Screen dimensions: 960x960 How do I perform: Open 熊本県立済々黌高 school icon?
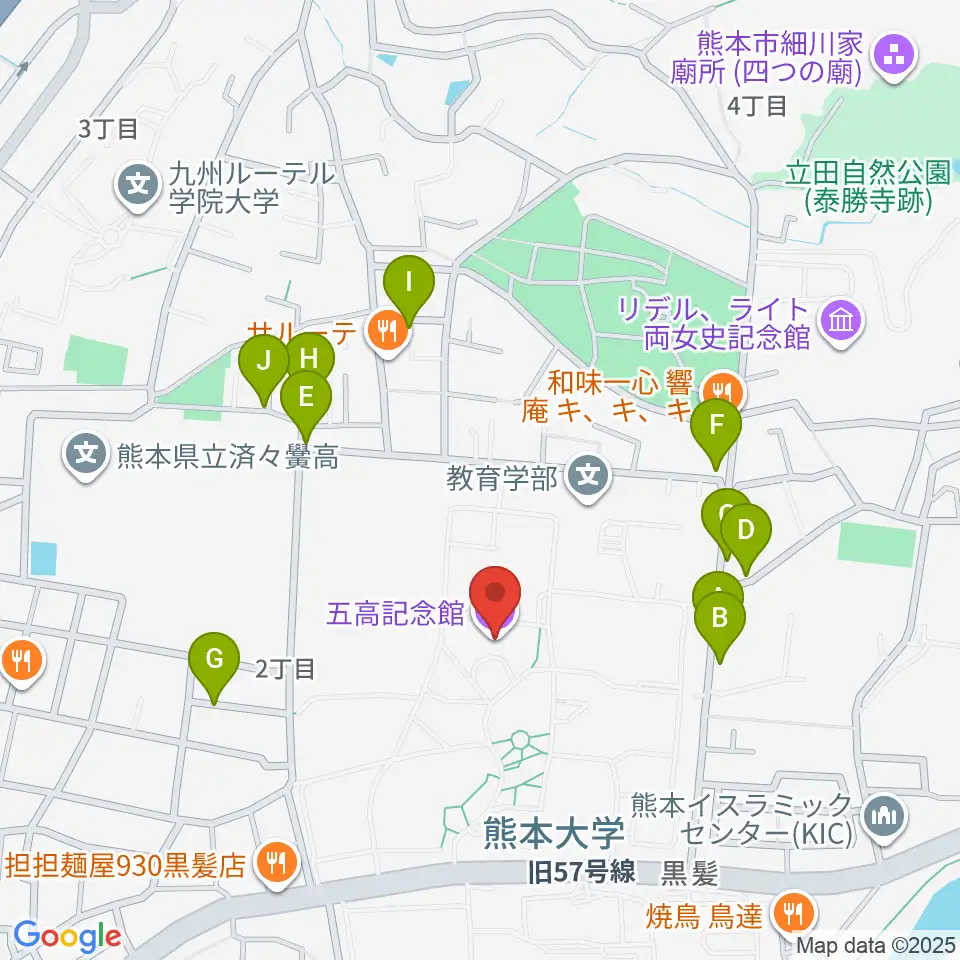point(86,456)
